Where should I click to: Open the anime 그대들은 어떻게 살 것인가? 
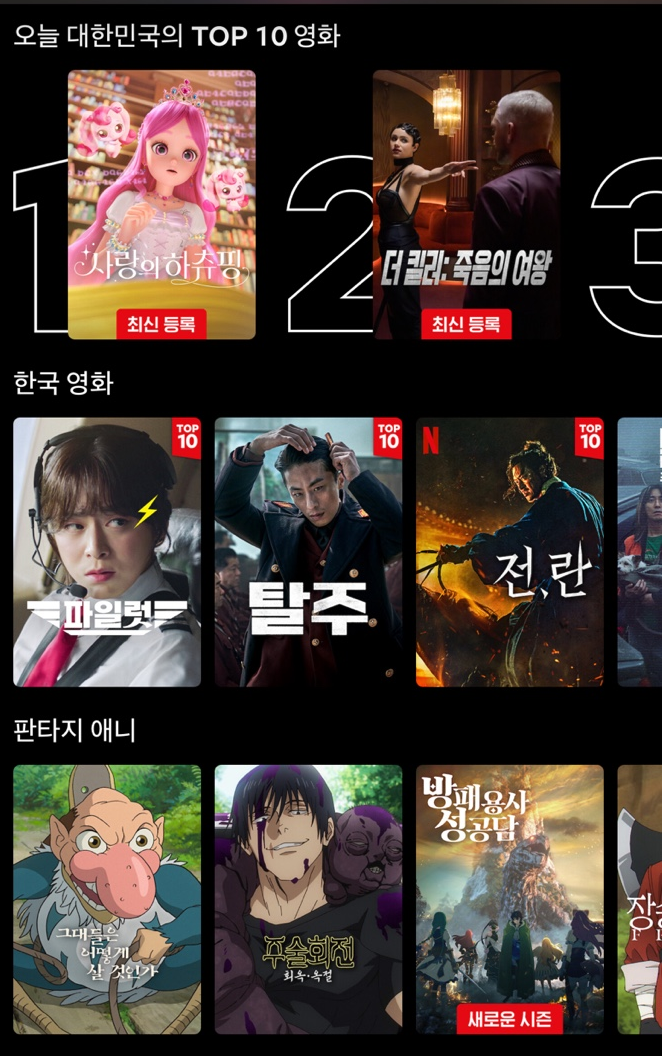pyautogui.click(x=107, y=900)
